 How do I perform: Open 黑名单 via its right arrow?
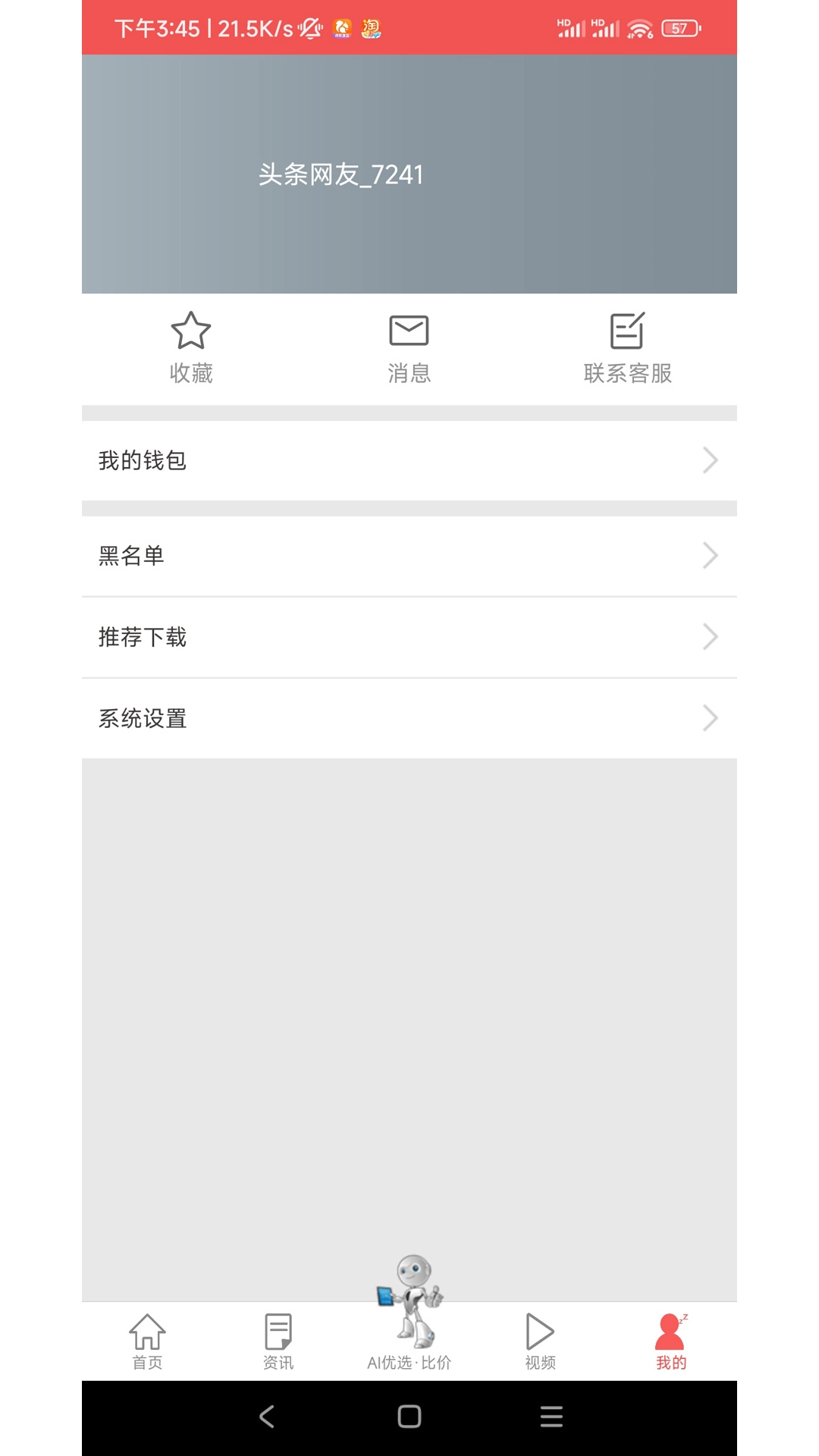(709, 555)
